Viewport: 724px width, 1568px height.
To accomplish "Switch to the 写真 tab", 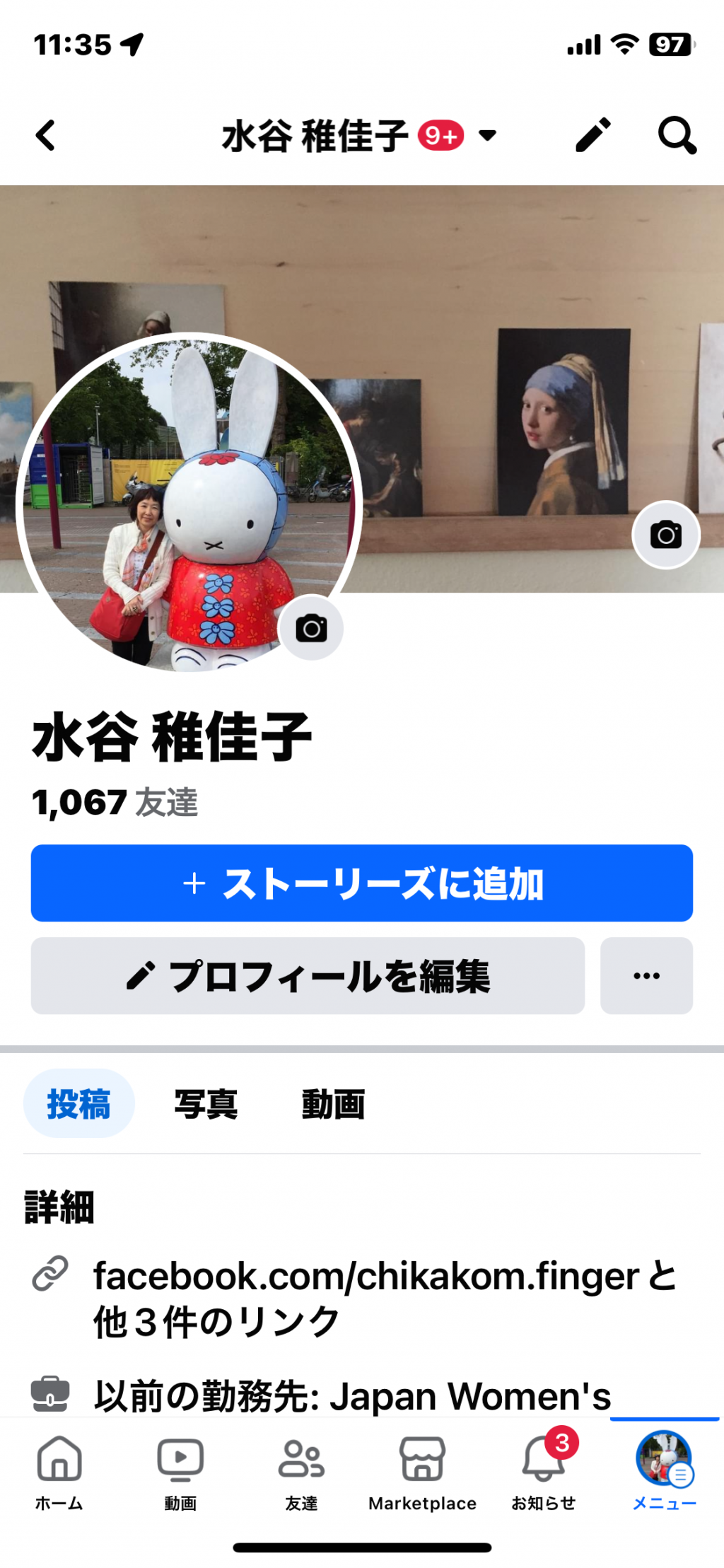I will click(x=206, y=1103).
